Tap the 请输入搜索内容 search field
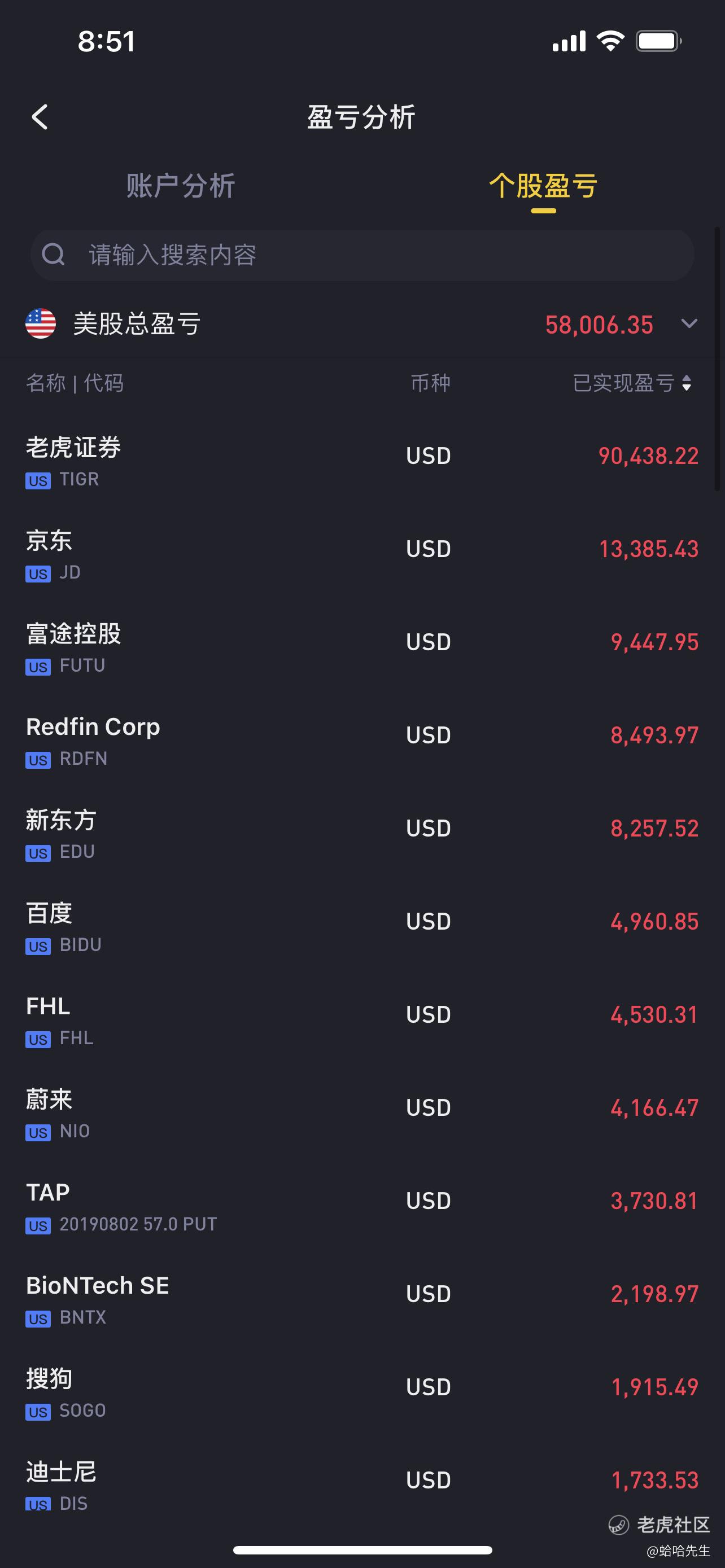The width and height of the screenshot is (725, 1568). [362, 255]
